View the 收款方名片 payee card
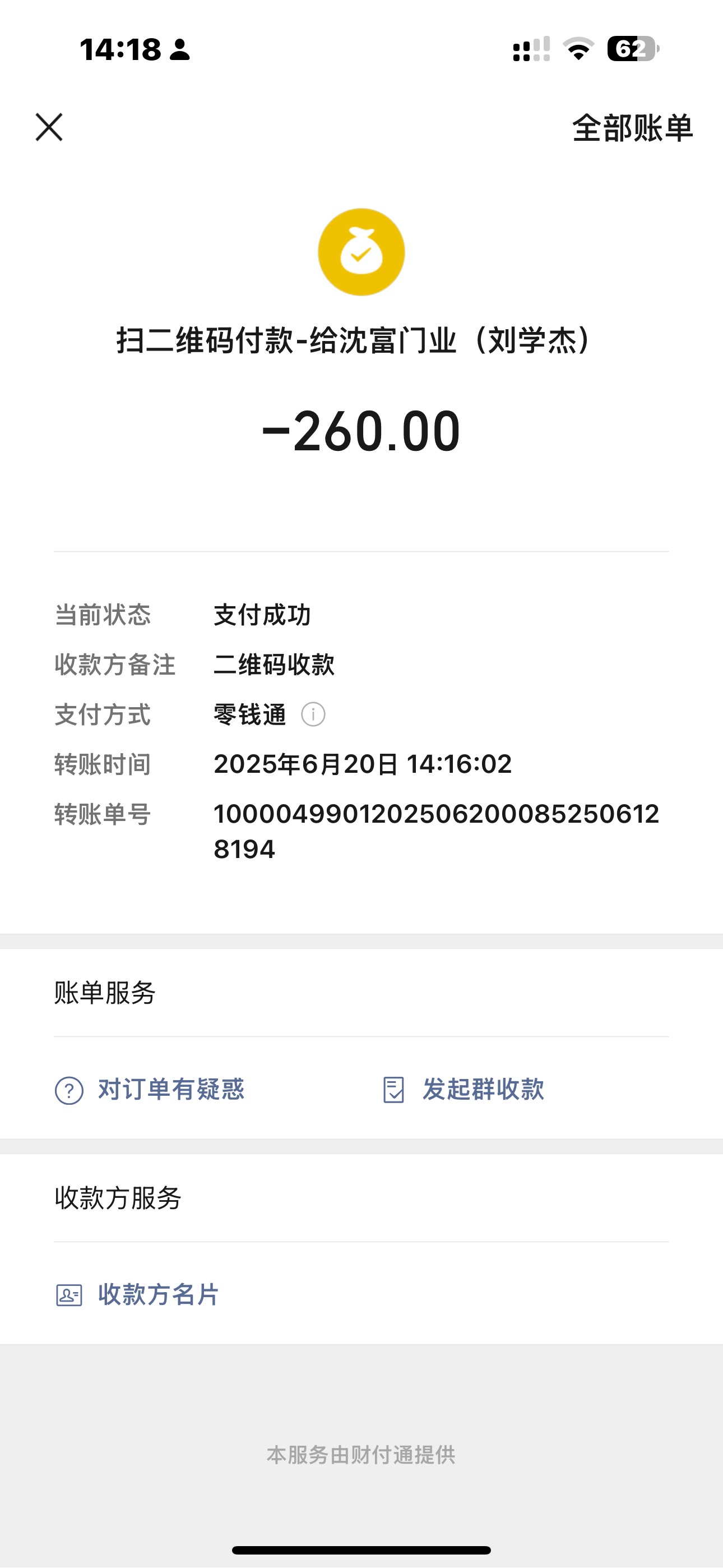Screen dimensions: 723x1568 pos(138,1295)
